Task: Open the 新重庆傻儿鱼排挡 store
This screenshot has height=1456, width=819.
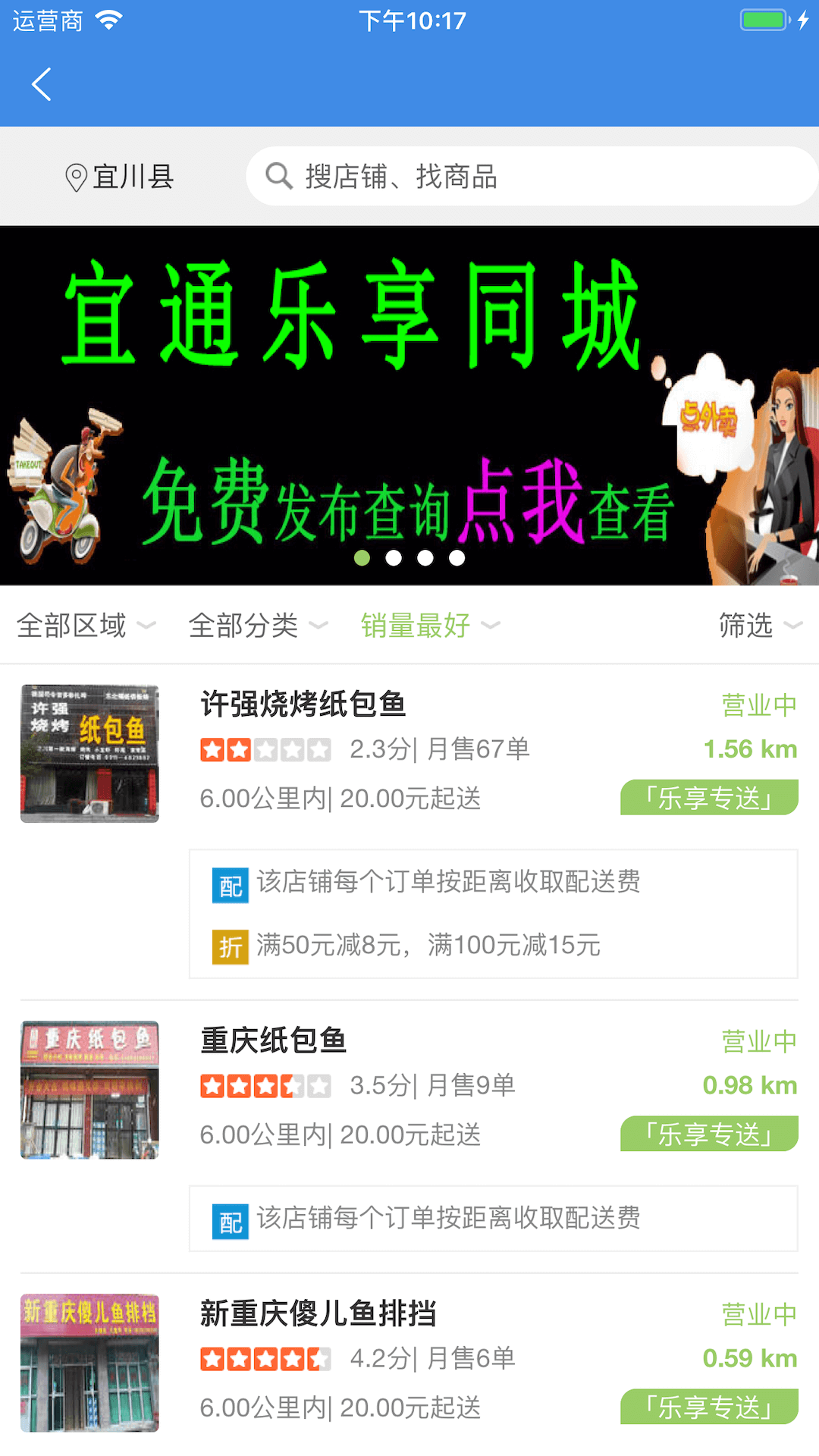Action: 318,1314
